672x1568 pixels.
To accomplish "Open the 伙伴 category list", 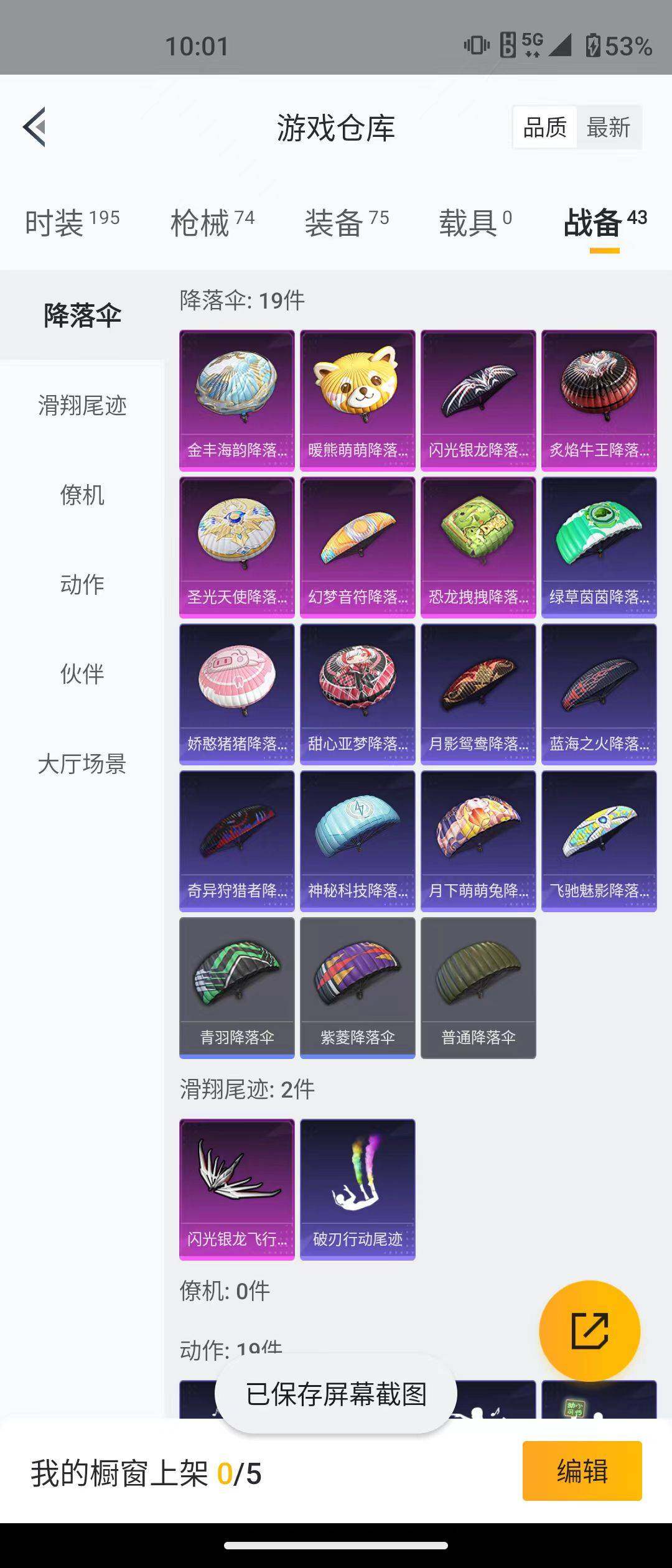I will [81, 673].
